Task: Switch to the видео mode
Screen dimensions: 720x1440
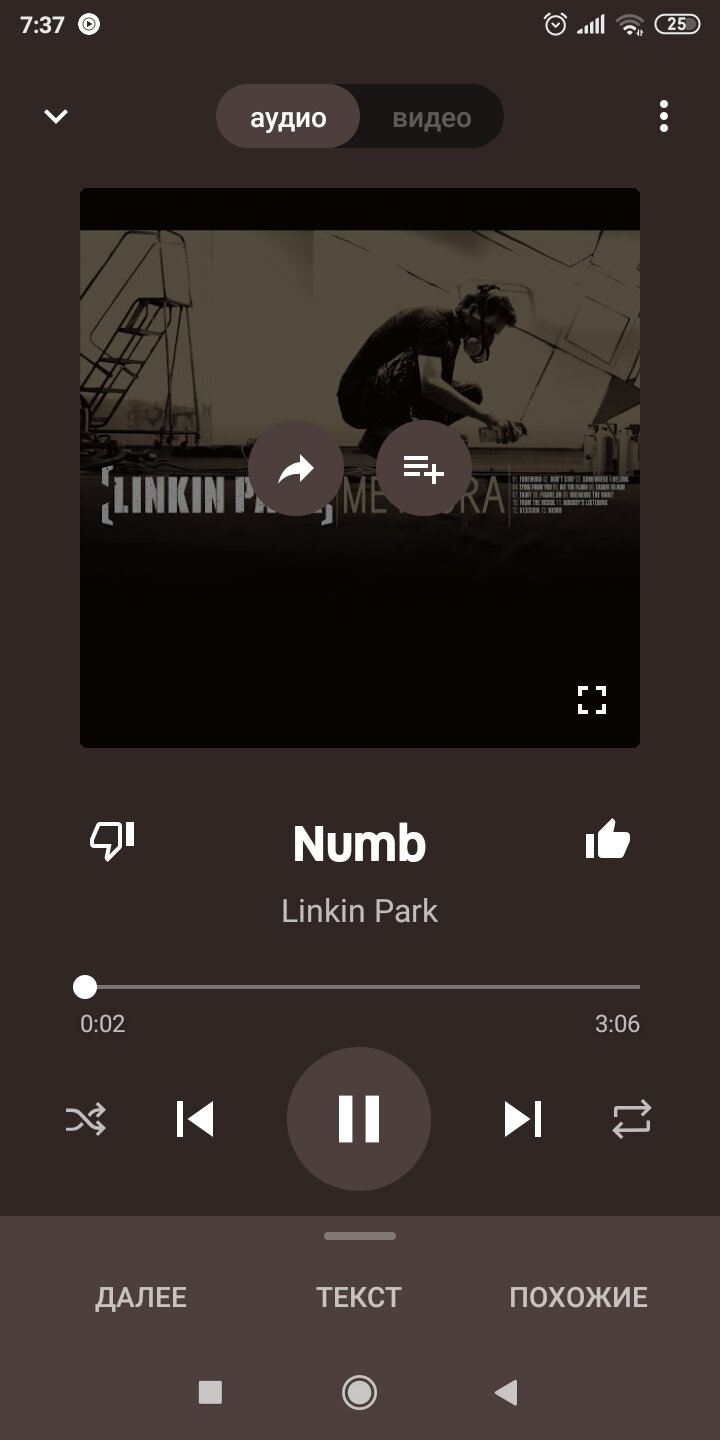Action: 431,118
